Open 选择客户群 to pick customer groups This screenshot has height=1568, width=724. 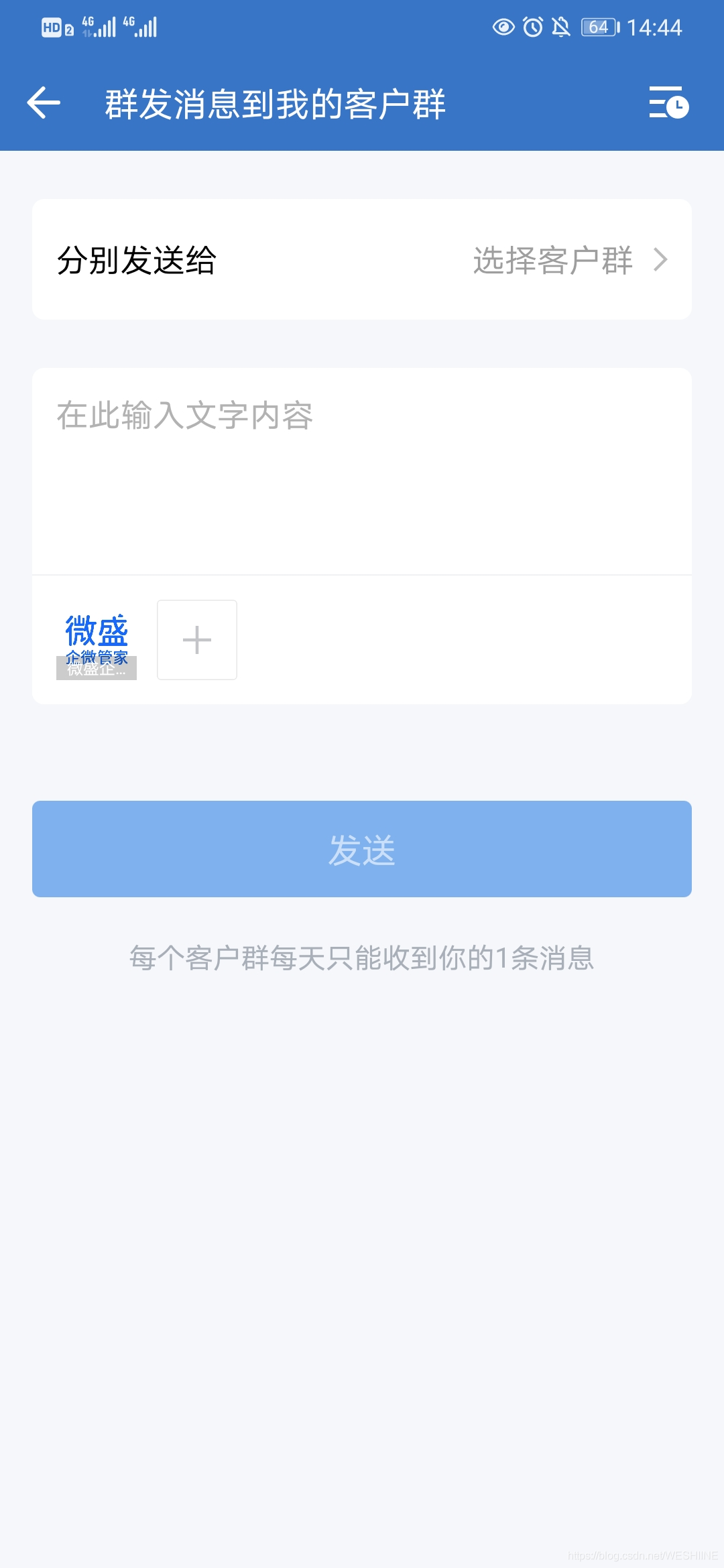[570, 260]
